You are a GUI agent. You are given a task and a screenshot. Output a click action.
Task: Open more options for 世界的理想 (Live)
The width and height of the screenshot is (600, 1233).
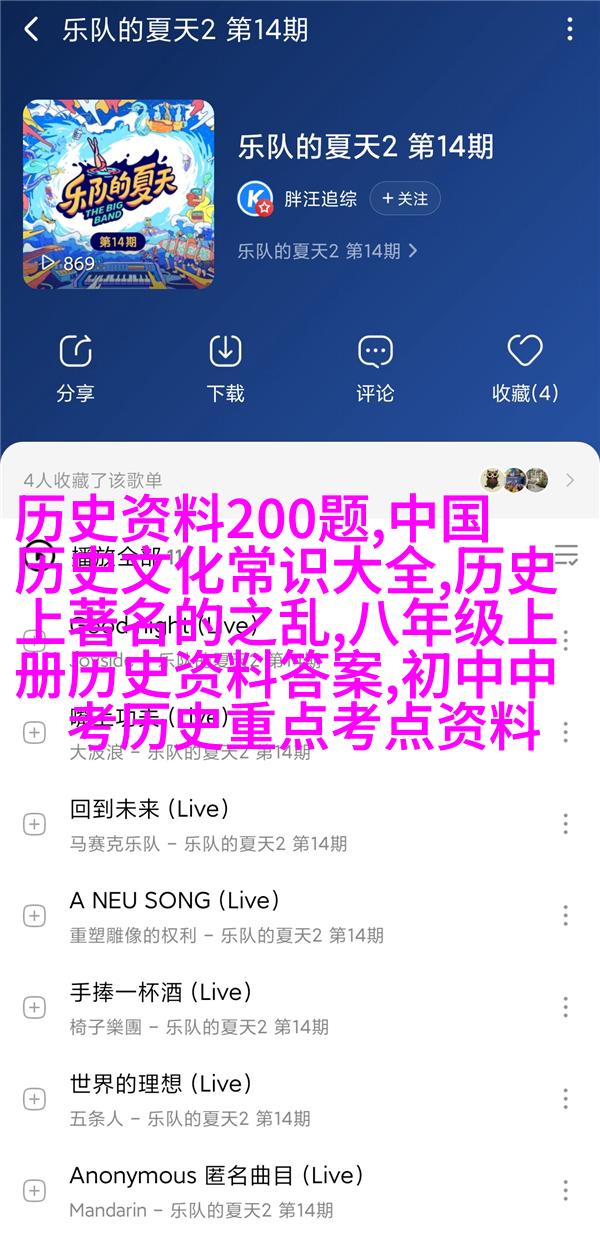click(x=565, y=1098)
